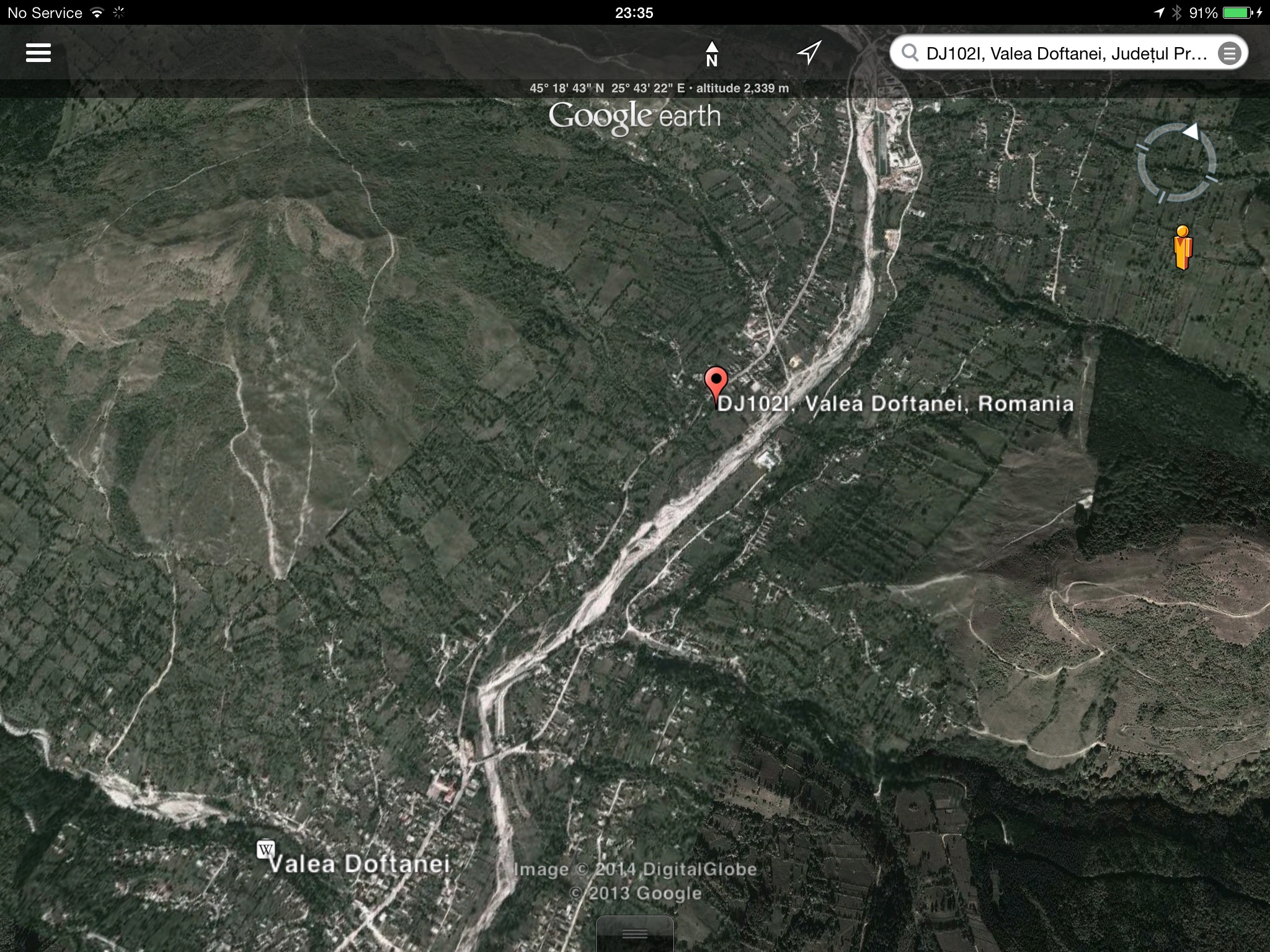Reset view to north with compass
Screen dimensions: 1270x952
(x=712, y=54)
